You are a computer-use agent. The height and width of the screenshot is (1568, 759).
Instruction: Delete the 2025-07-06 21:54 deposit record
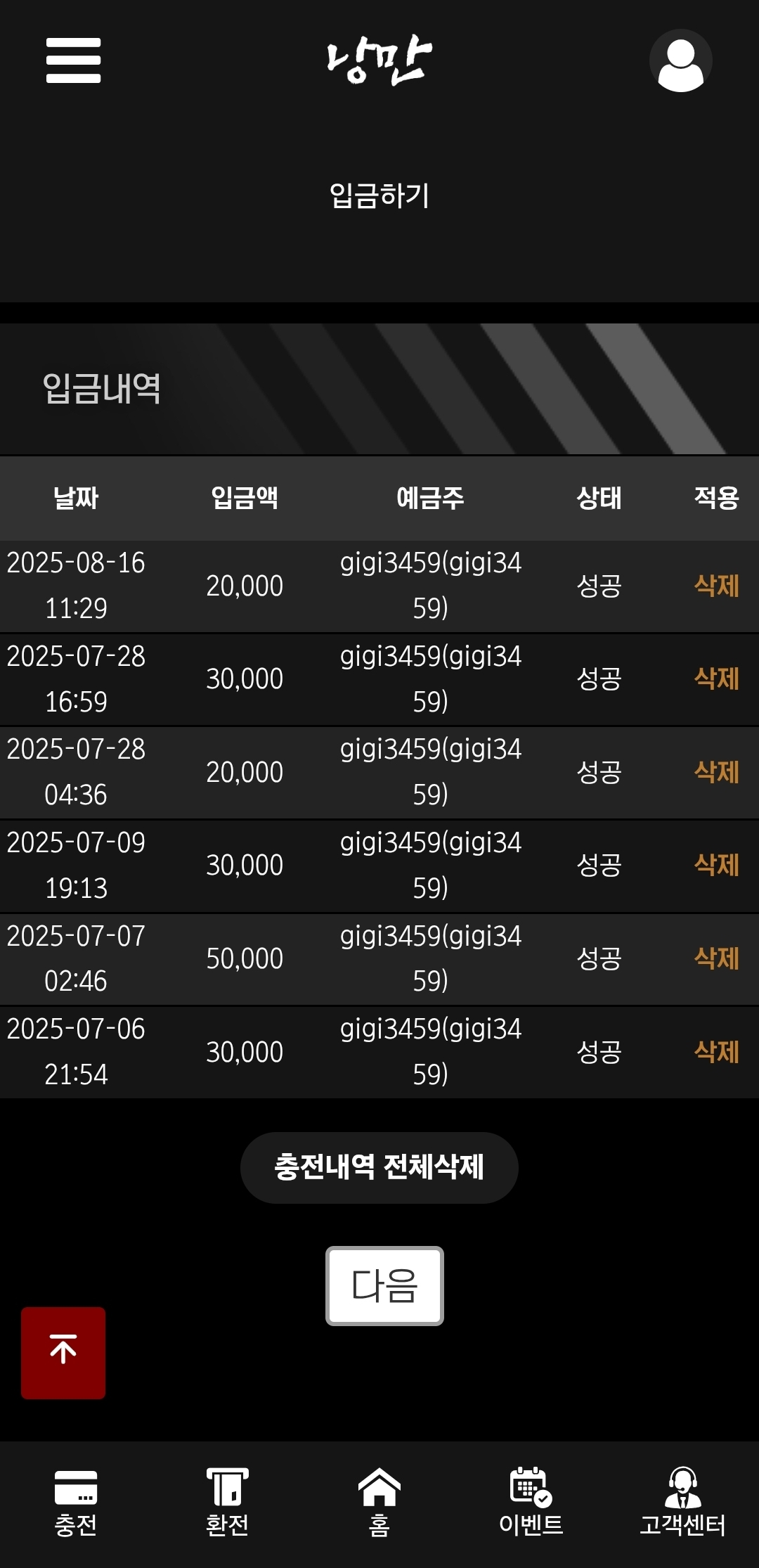716,1052
